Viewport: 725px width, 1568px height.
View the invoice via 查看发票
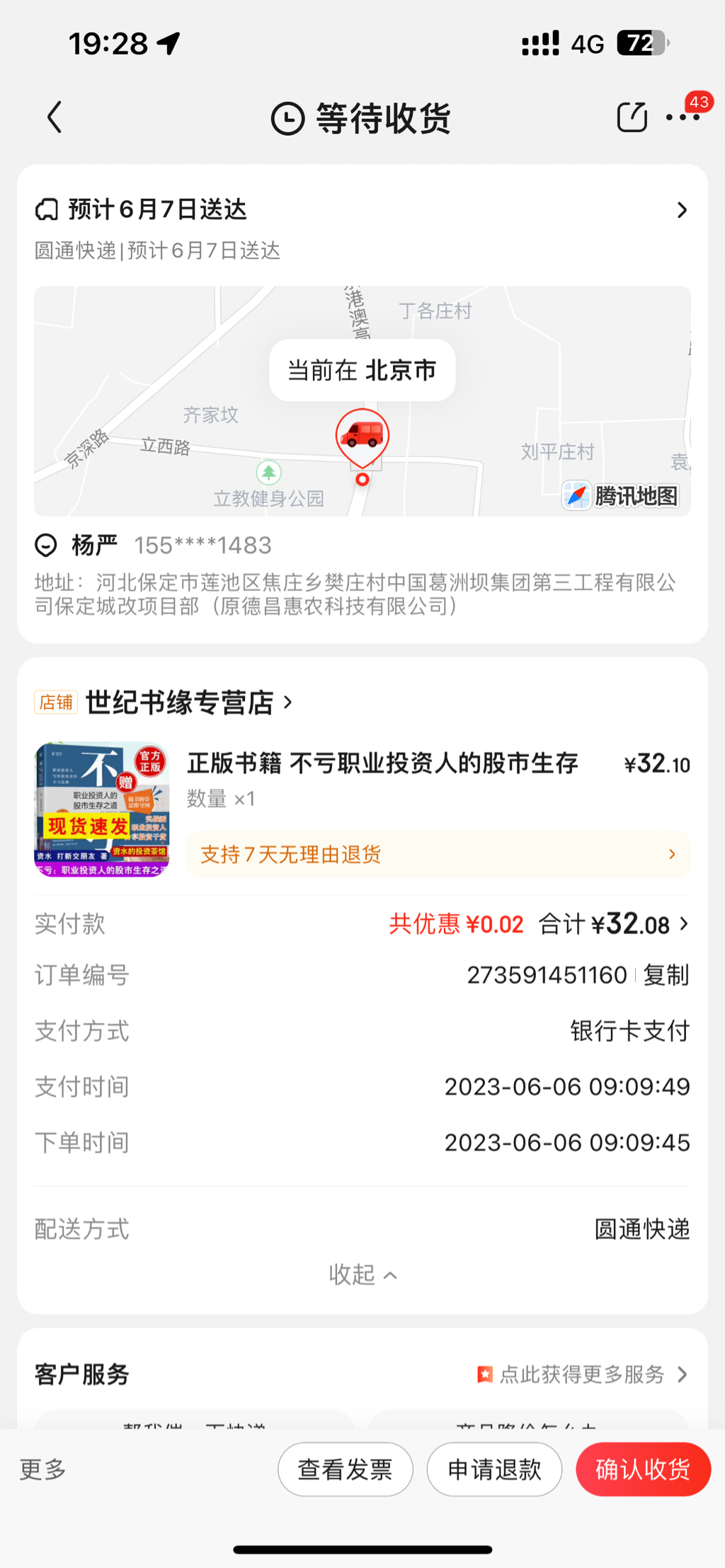click(345, 1469)
